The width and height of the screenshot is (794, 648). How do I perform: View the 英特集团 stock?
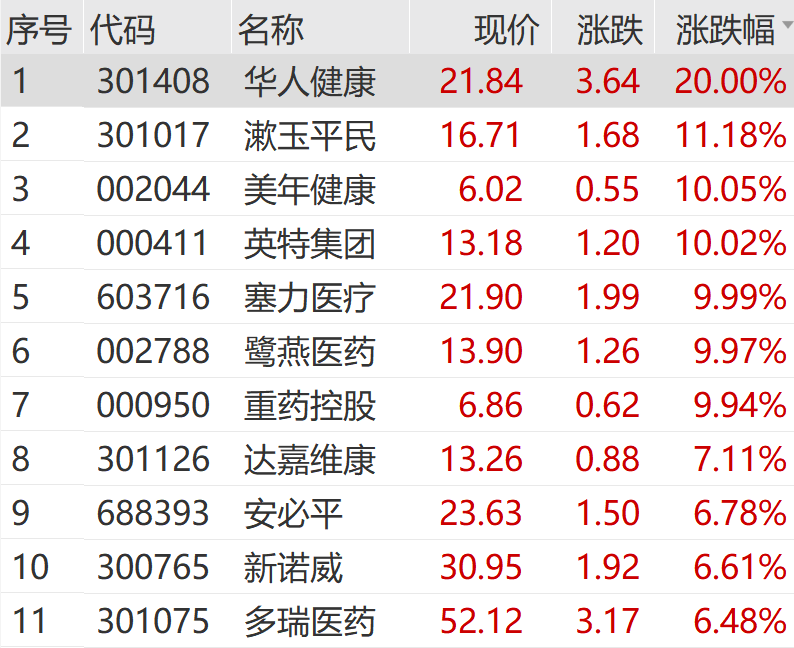(310, 243)
